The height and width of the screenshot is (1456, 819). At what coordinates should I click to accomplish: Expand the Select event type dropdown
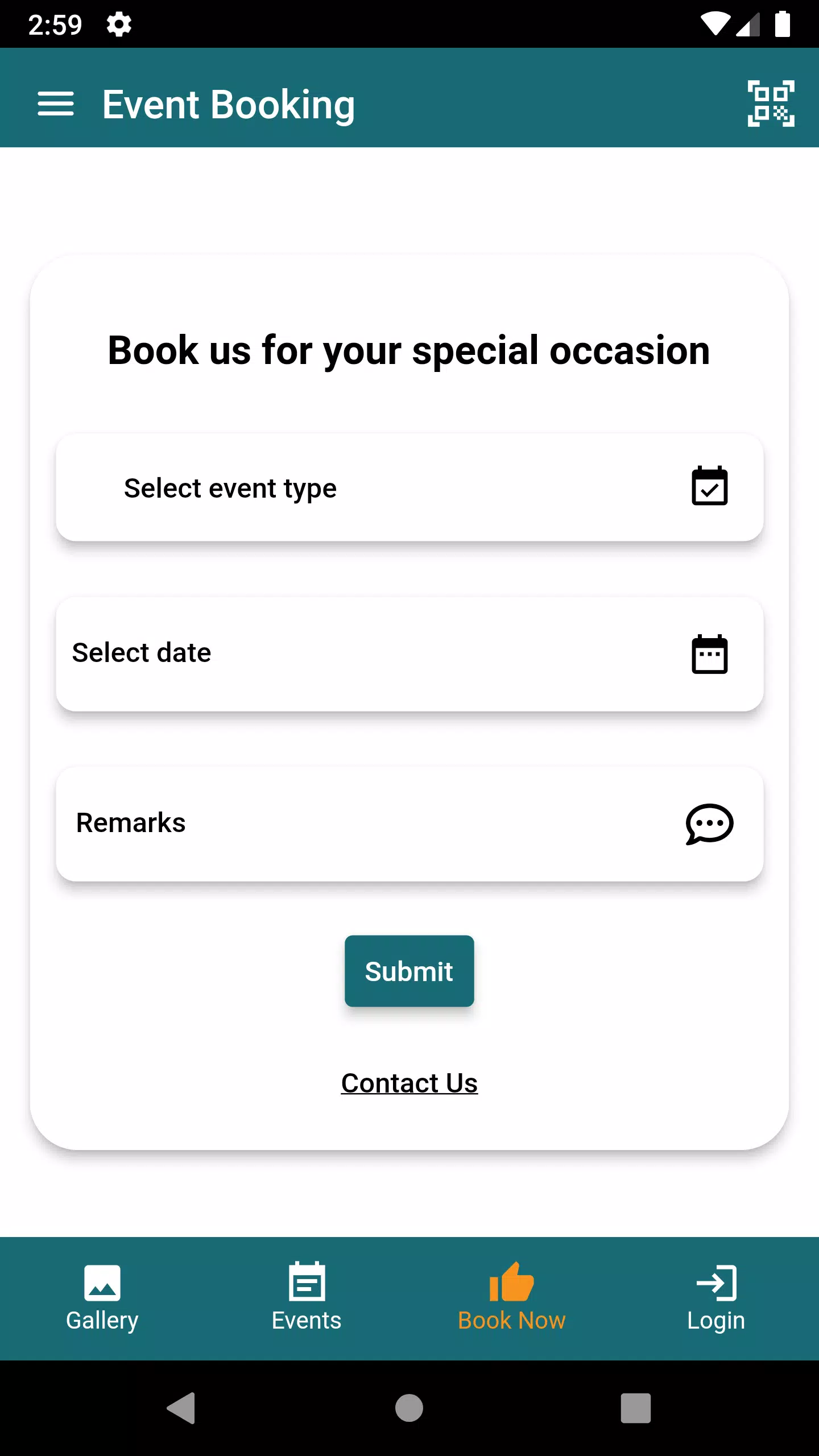click(409, 488)
